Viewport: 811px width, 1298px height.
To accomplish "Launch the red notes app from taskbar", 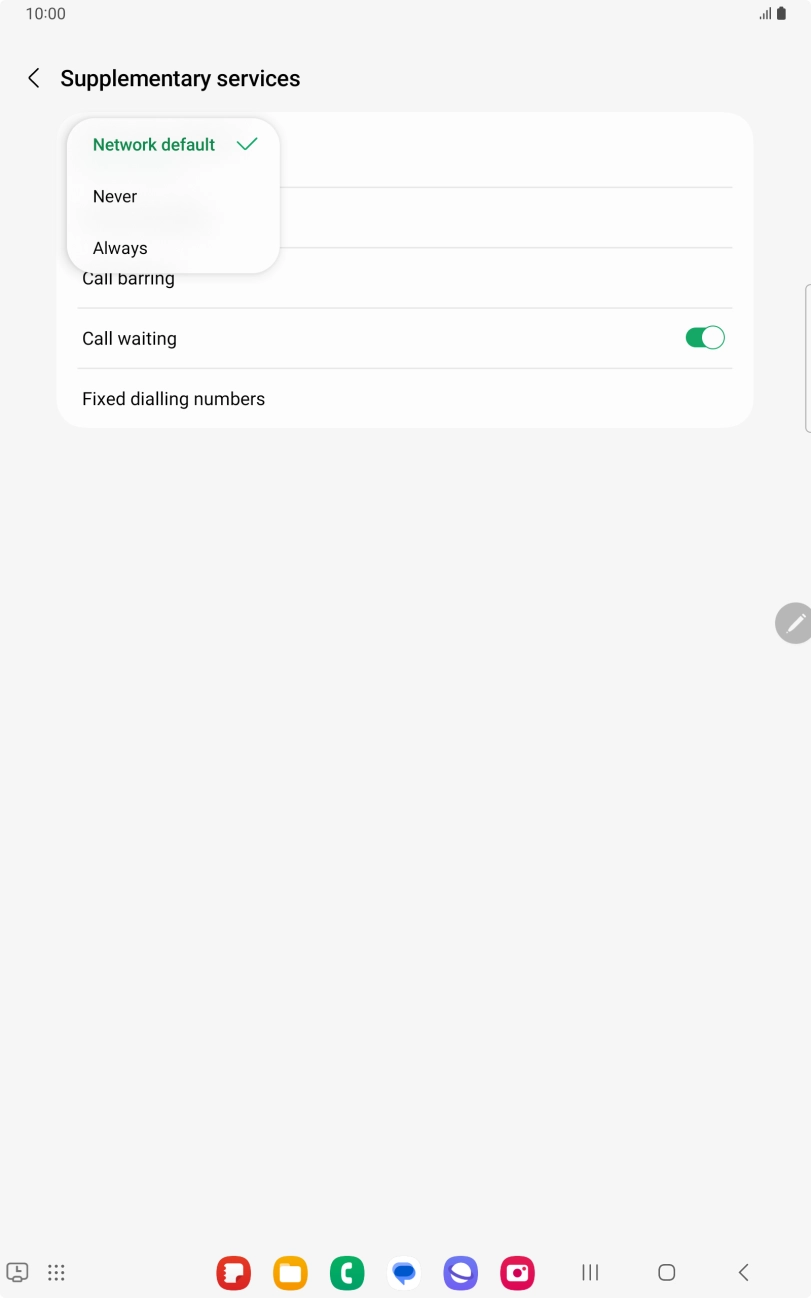I will tap(233, 1273).
